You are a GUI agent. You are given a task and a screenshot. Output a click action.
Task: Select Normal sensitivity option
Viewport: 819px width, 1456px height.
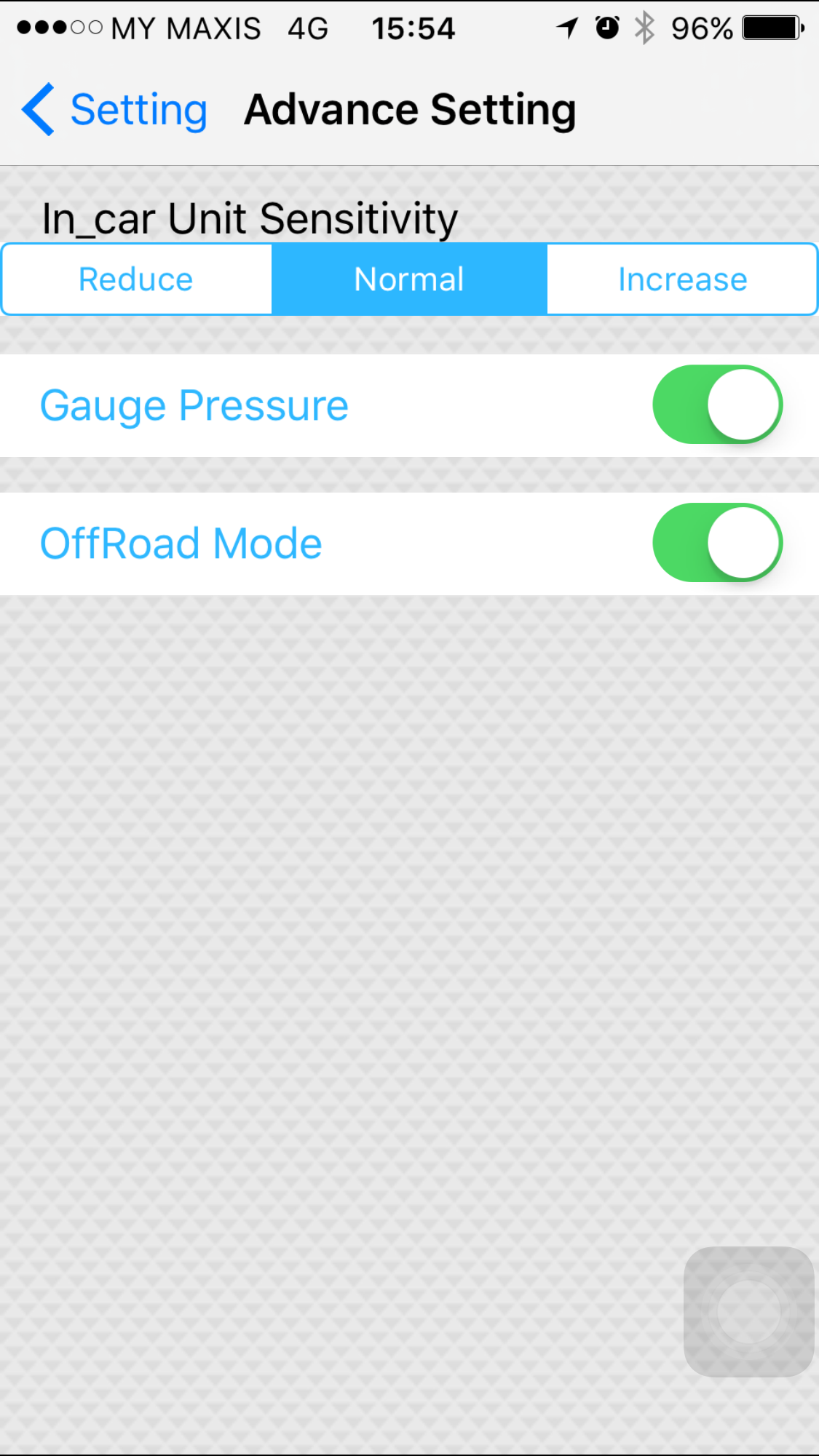pyautogui.click(x=409, y=279)
